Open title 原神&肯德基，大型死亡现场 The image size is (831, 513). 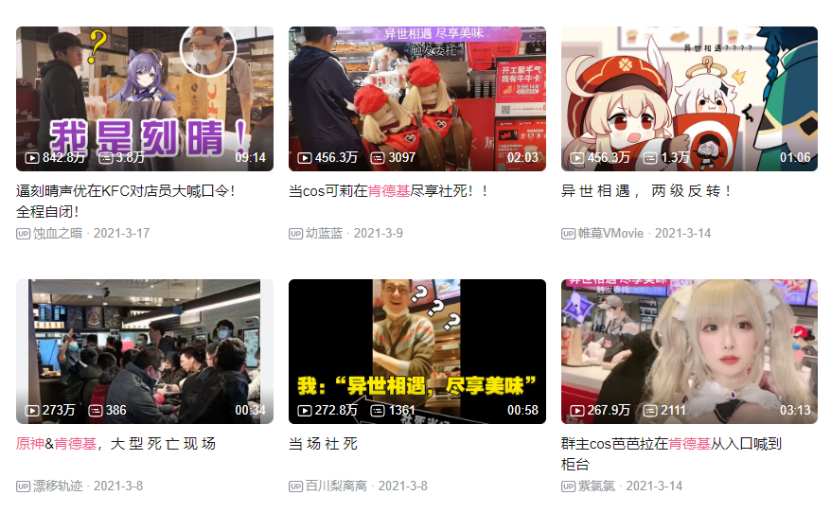tap(116, 443)
